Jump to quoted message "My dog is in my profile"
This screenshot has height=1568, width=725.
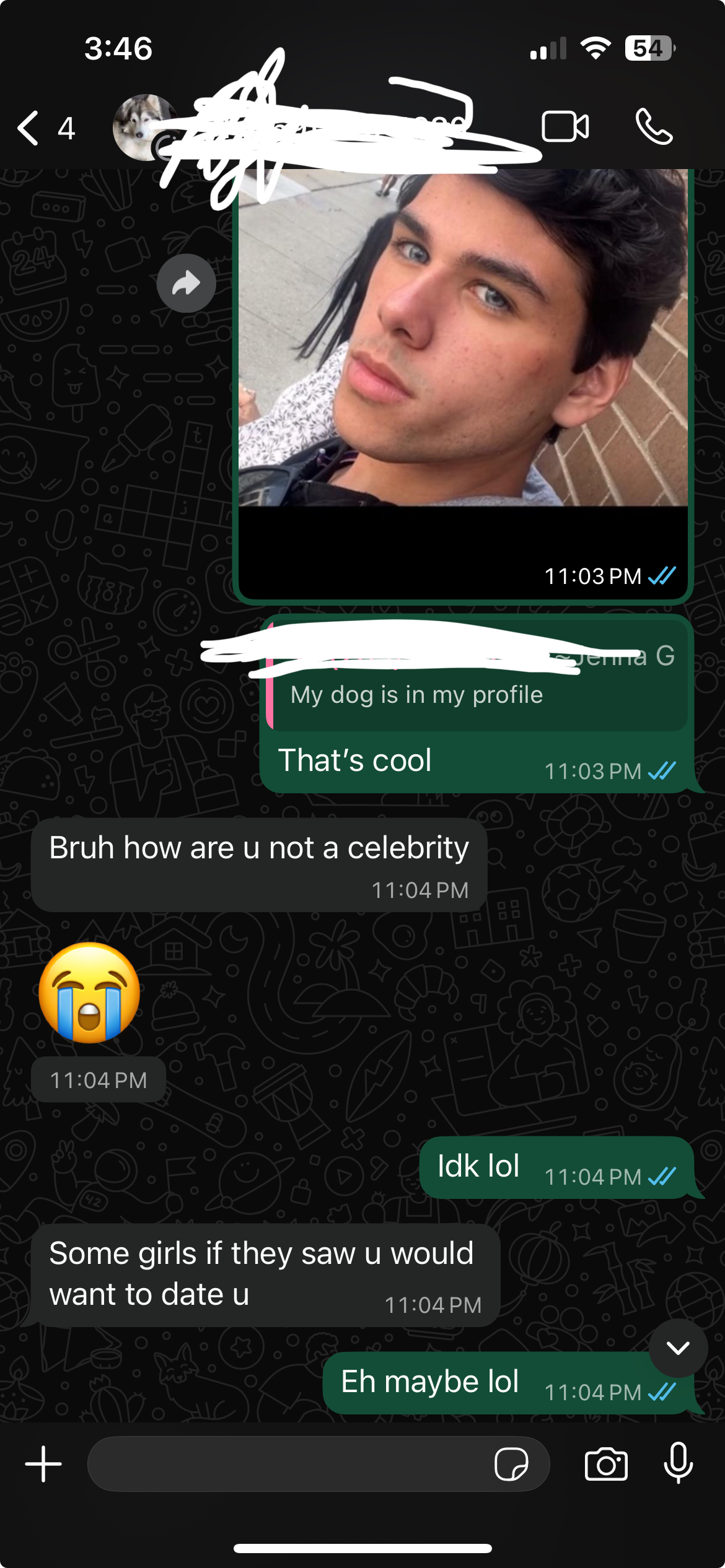pos(477,694)
